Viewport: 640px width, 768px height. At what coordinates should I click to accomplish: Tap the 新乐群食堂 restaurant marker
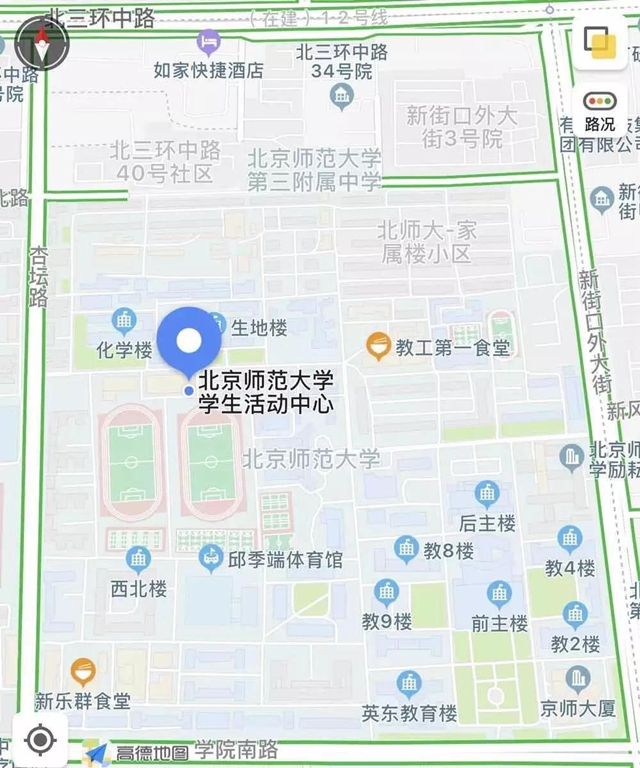pos(83,672)
